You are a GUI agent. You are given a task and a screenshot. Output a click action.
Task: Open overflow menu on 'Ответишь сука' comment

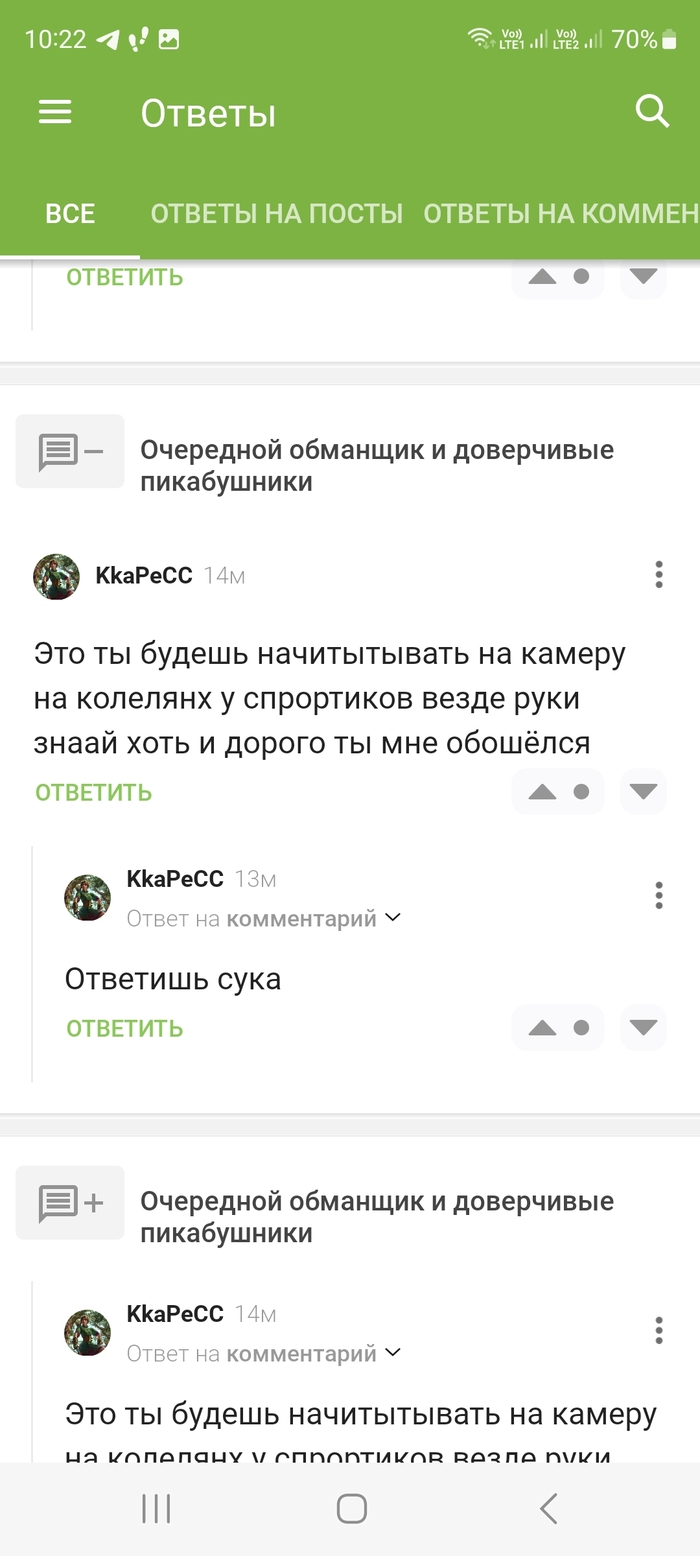[658, 895]
